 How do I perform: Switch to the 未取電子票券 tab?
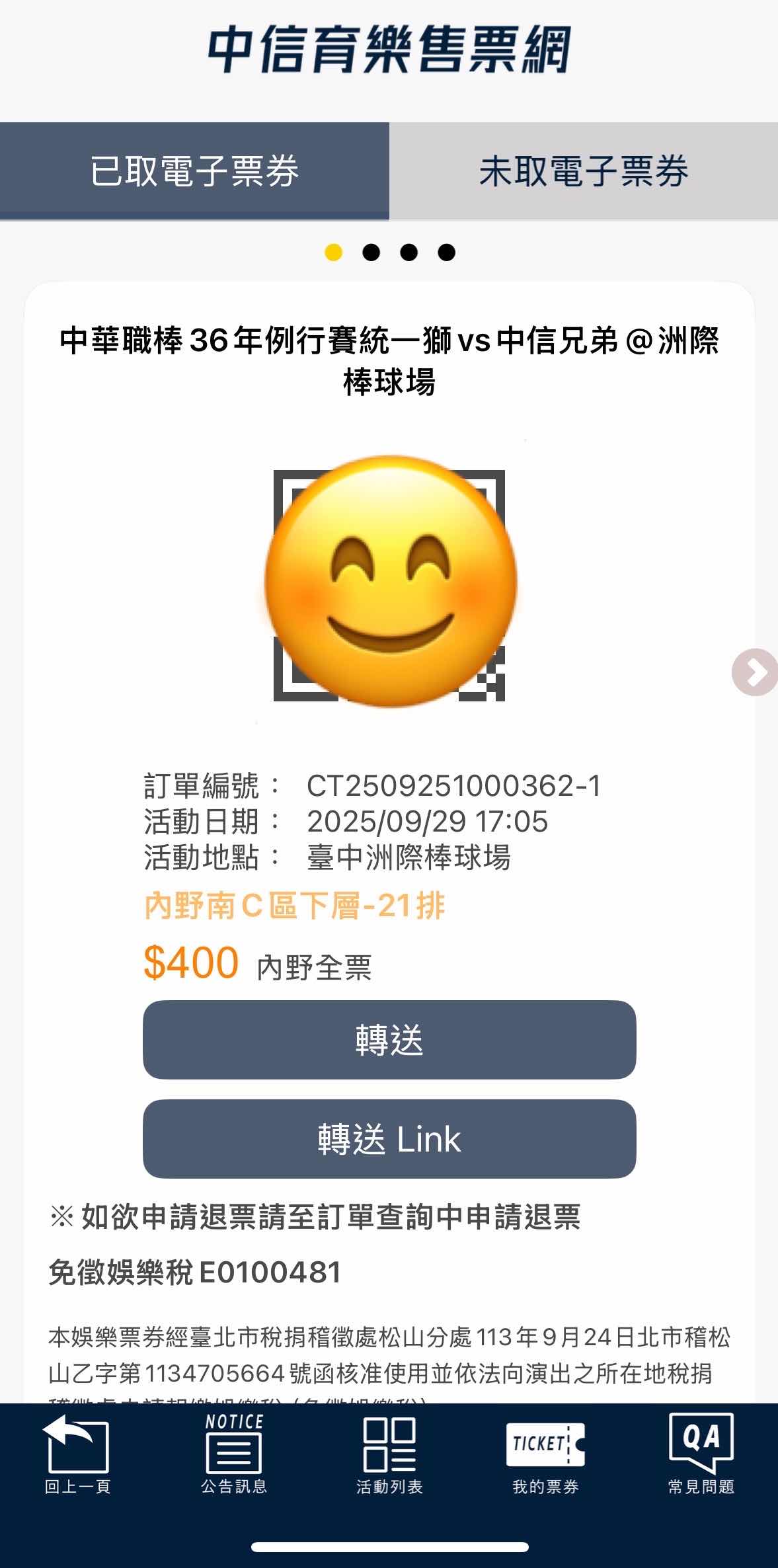pyautogui.click(x=583, y=171)
